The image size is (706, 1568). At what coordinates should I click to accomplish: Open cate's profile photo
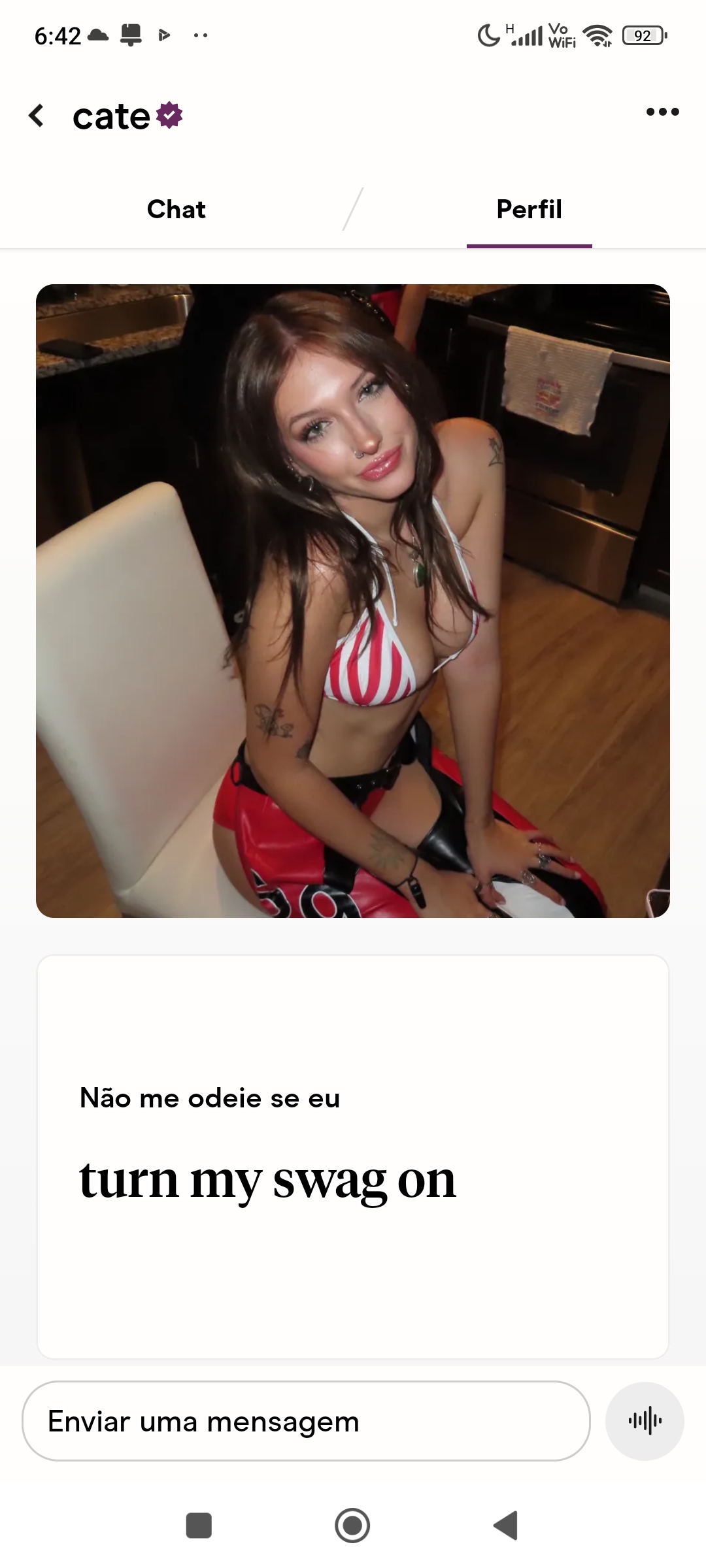point(352,601)
